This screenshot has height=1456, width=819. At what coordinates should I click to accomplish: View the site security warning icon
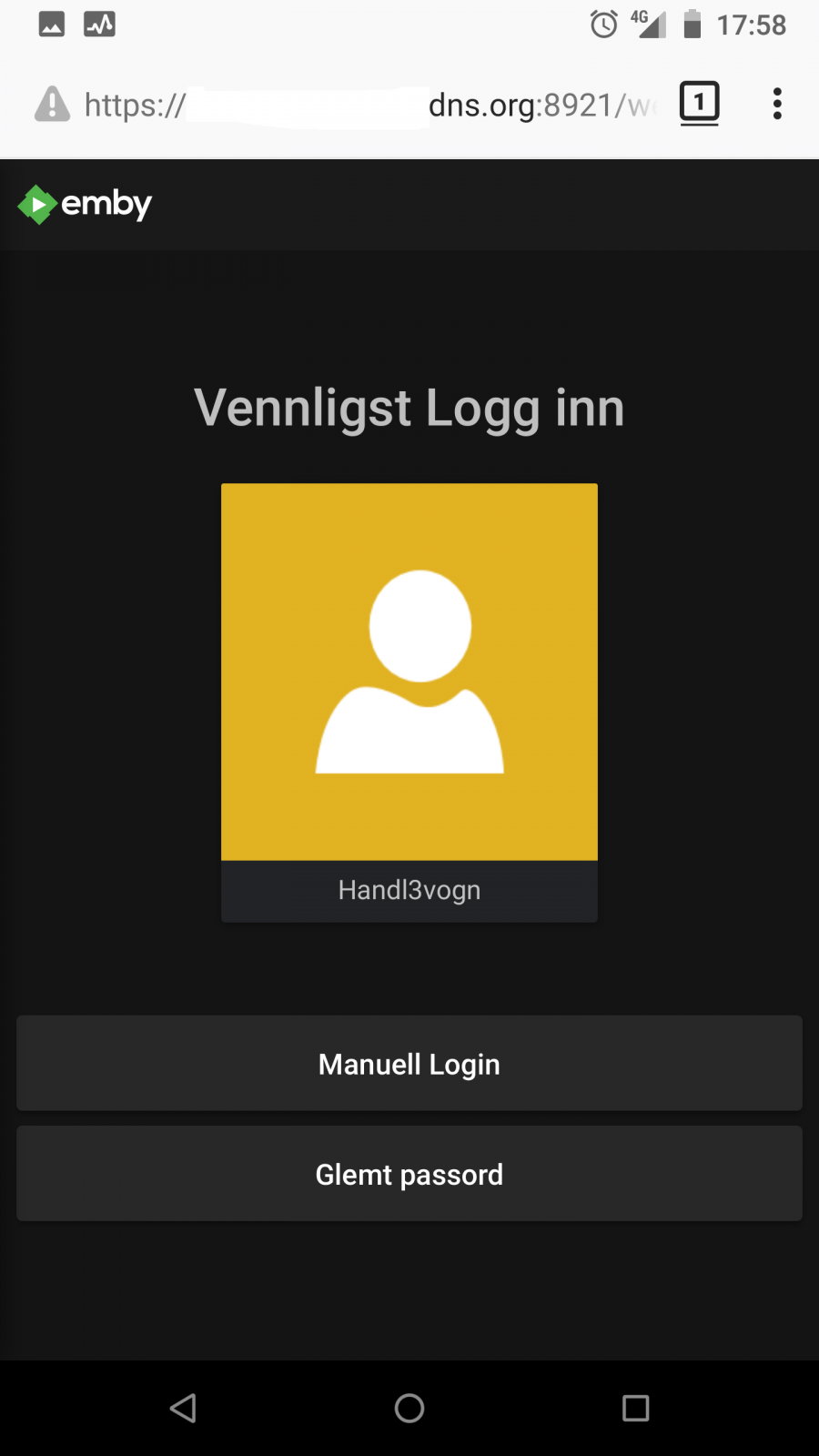point(52,104)
